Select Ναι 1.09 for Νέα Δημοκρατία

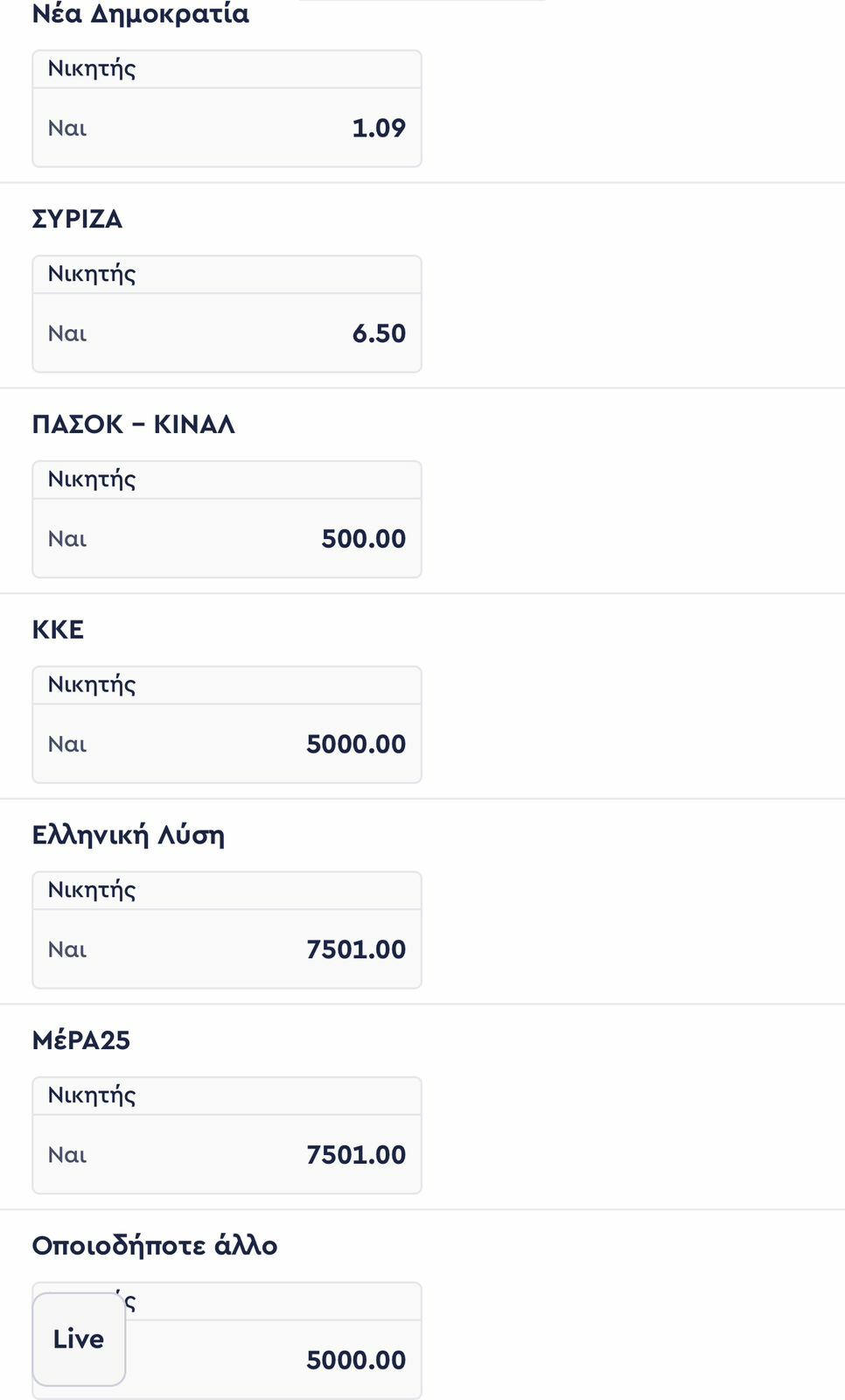(x=227, y=128)
